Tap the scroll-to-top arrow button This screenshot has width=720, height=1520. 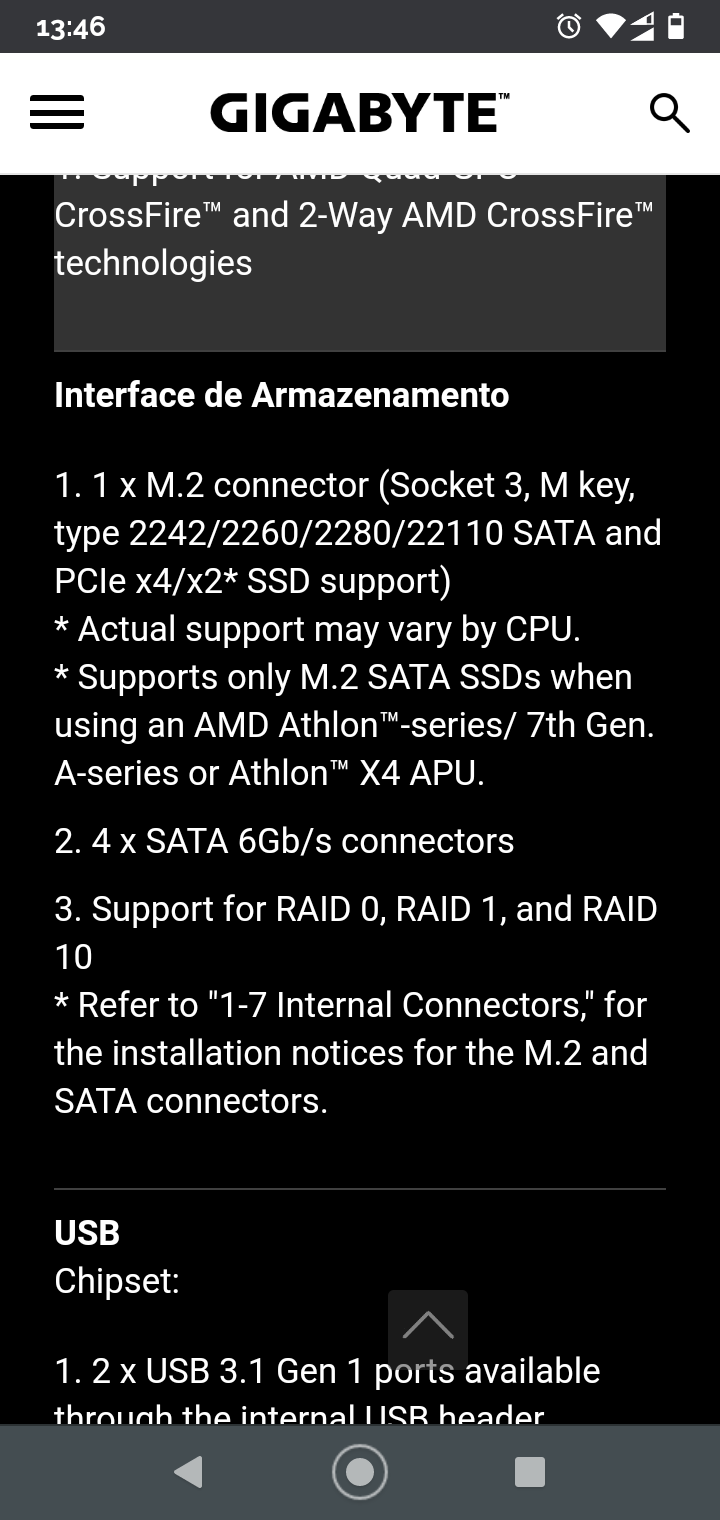428,1329
